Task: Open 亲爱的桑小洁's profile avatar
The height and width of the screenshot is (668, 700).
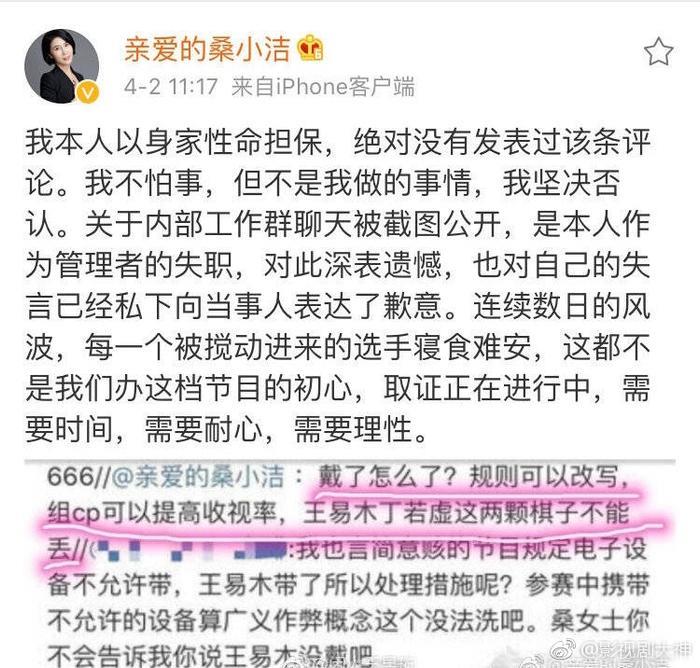Action: [x=68, y=66]
